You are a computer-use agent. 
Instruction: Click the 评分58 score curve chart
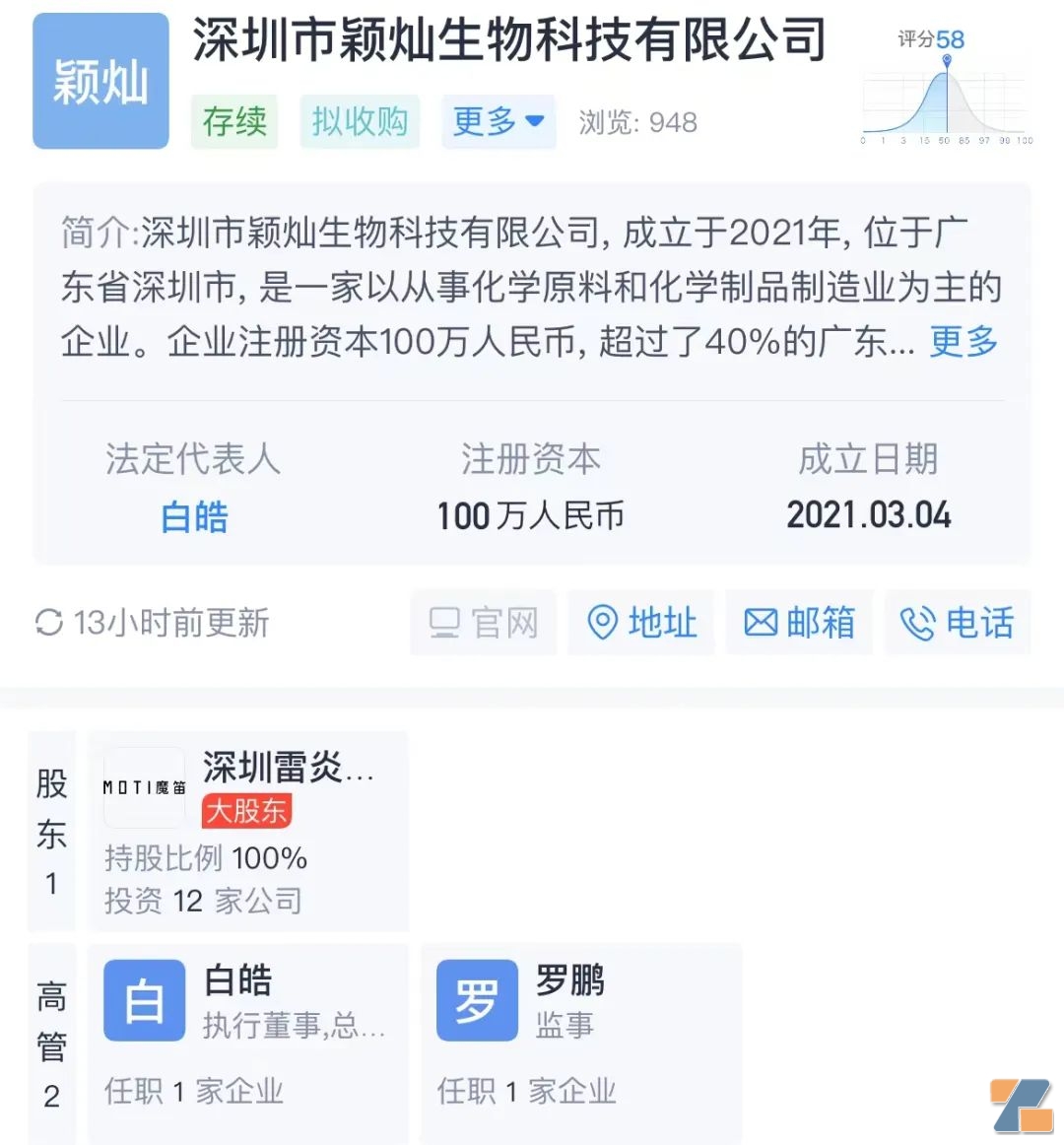tap(943, 103)
